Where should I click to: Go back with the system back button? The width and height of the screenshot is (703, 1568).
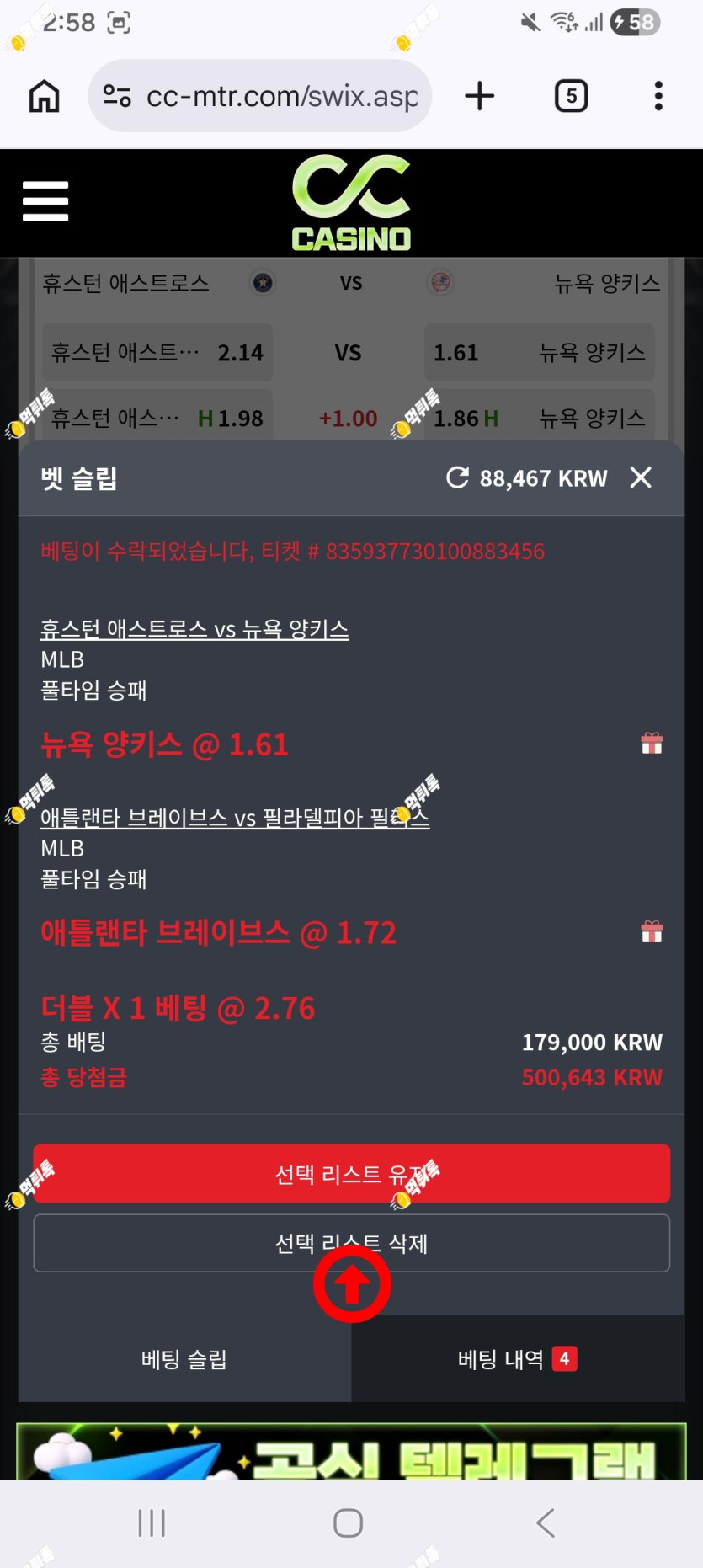click(546, 1523)
